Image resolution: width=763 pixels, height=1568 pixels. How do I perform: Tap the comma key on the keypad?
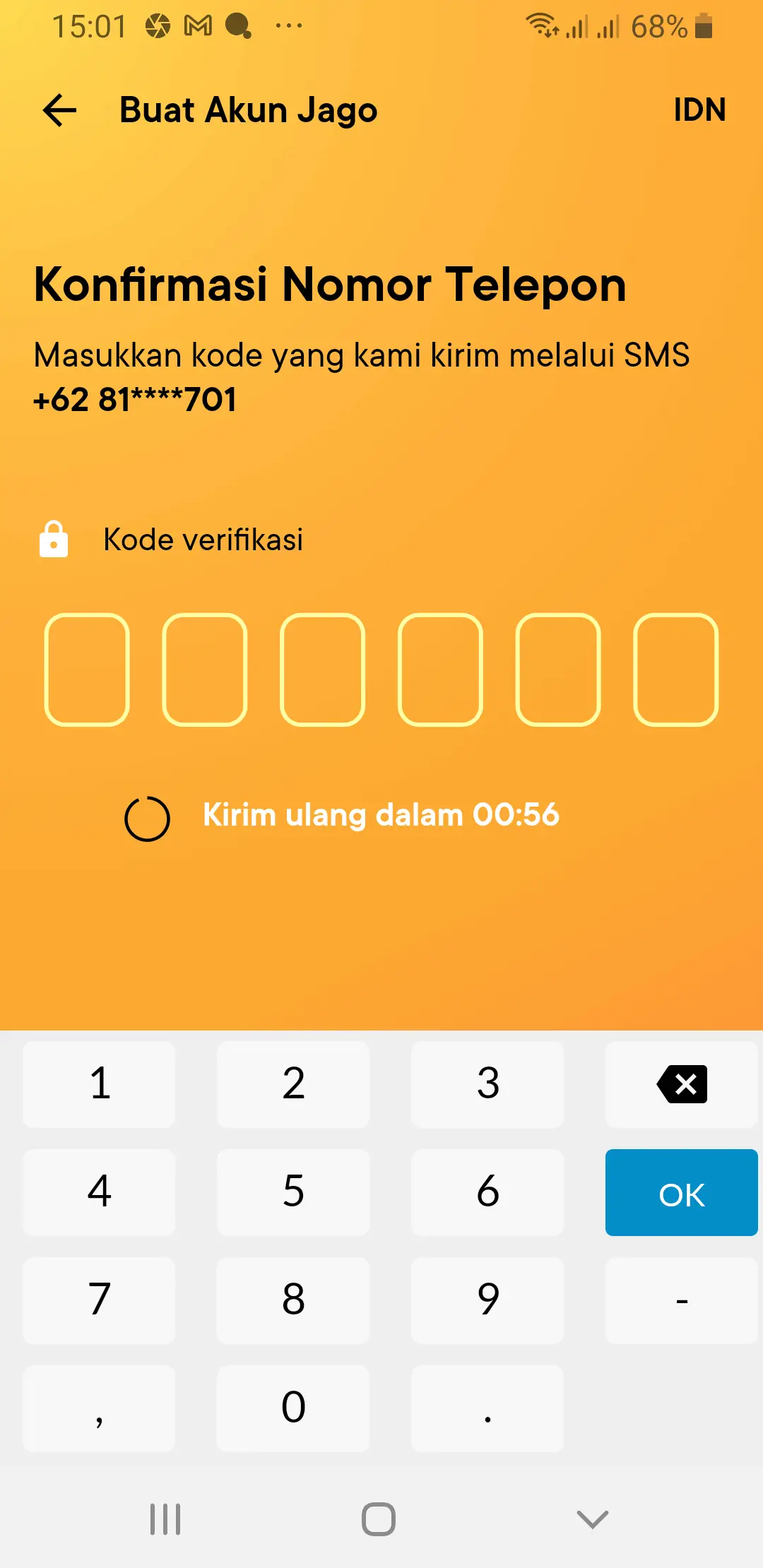click(x=98, y=1408)
